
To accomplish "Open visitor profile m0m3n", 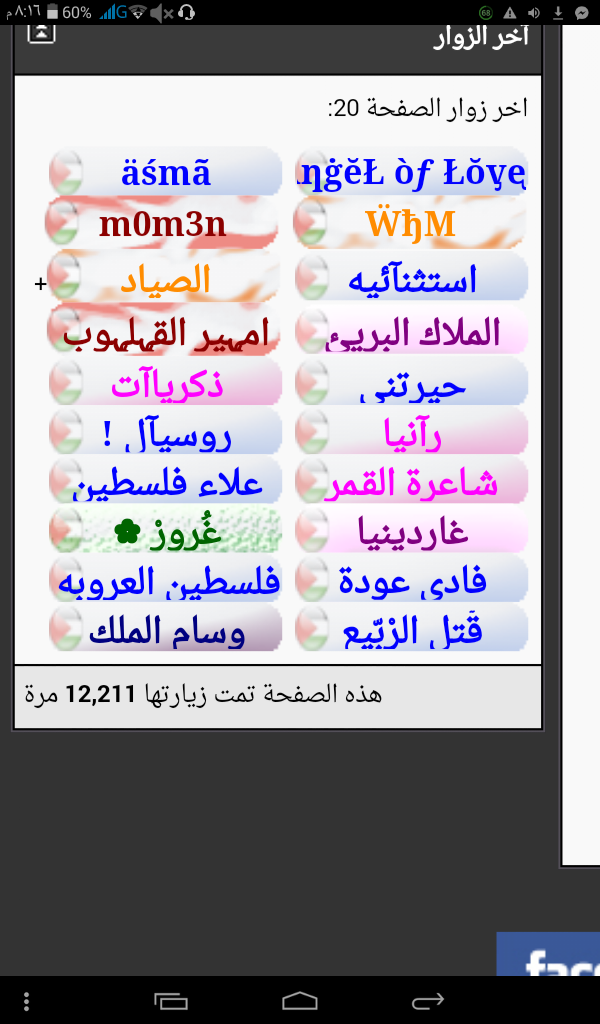I will pos(162,224).
